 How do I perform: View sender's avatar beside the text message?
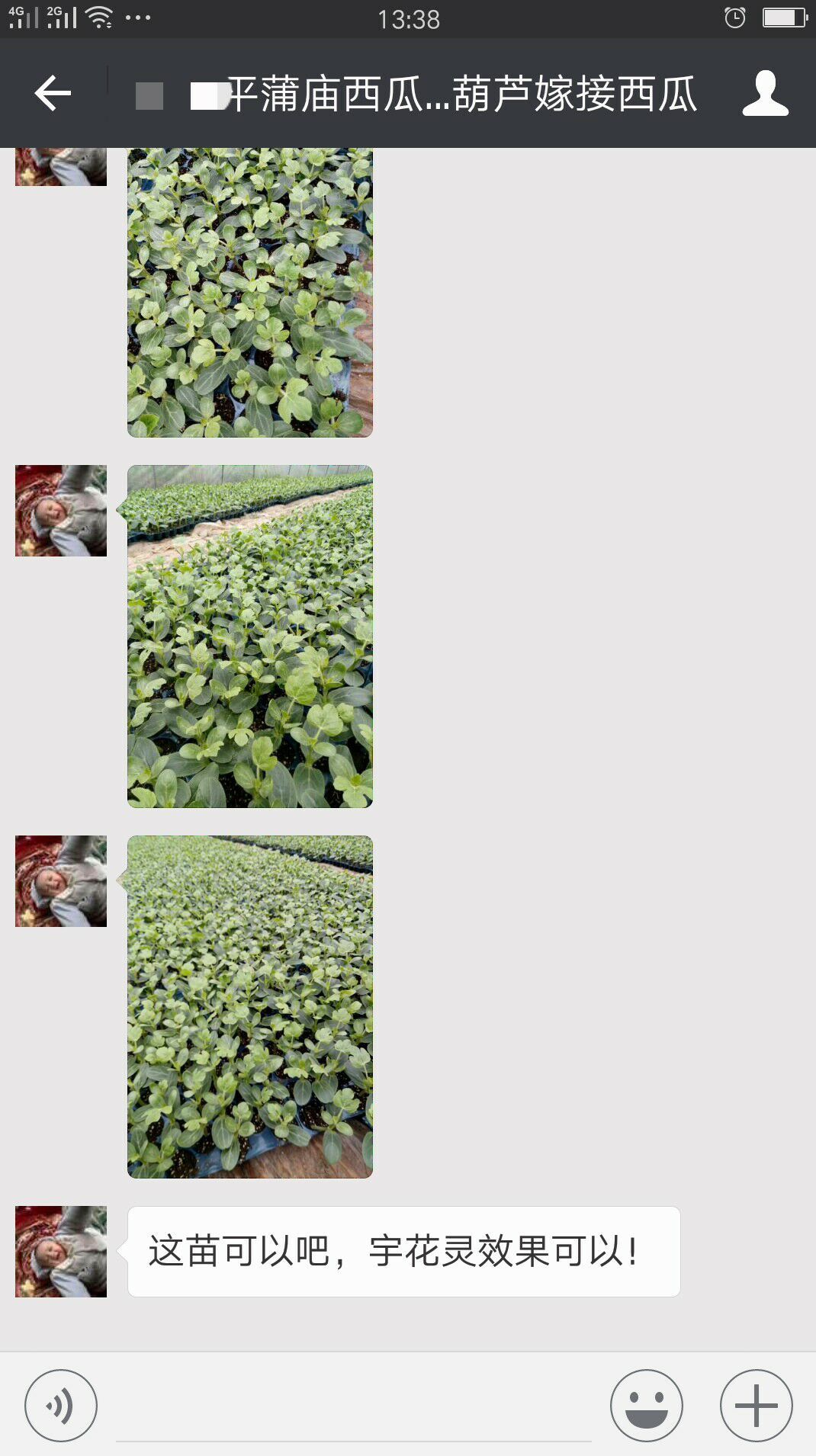(61, 1251)
